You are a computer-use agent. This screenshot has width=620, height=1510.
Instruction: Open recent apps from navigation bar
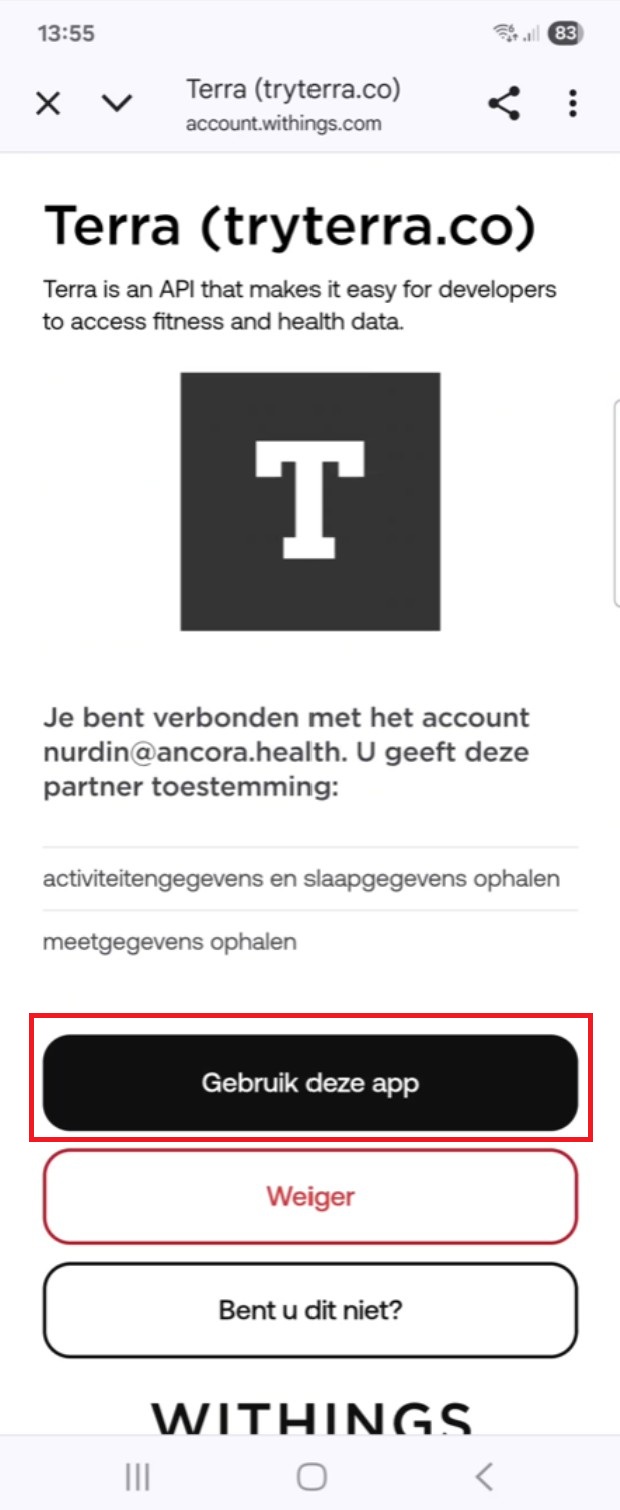[x=137, y=1476]
